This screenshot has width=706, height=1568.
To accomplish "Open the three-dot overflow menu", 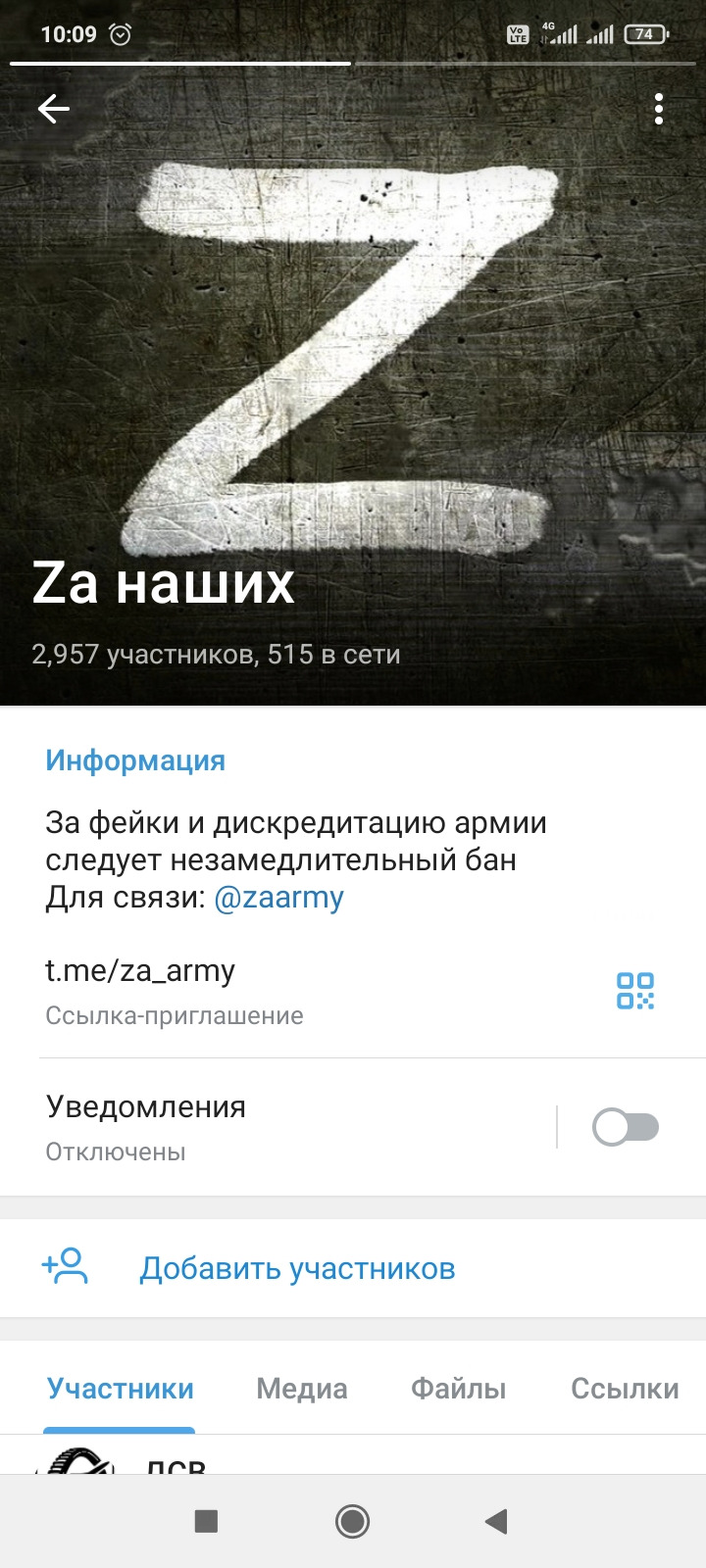I will point(659,109).
